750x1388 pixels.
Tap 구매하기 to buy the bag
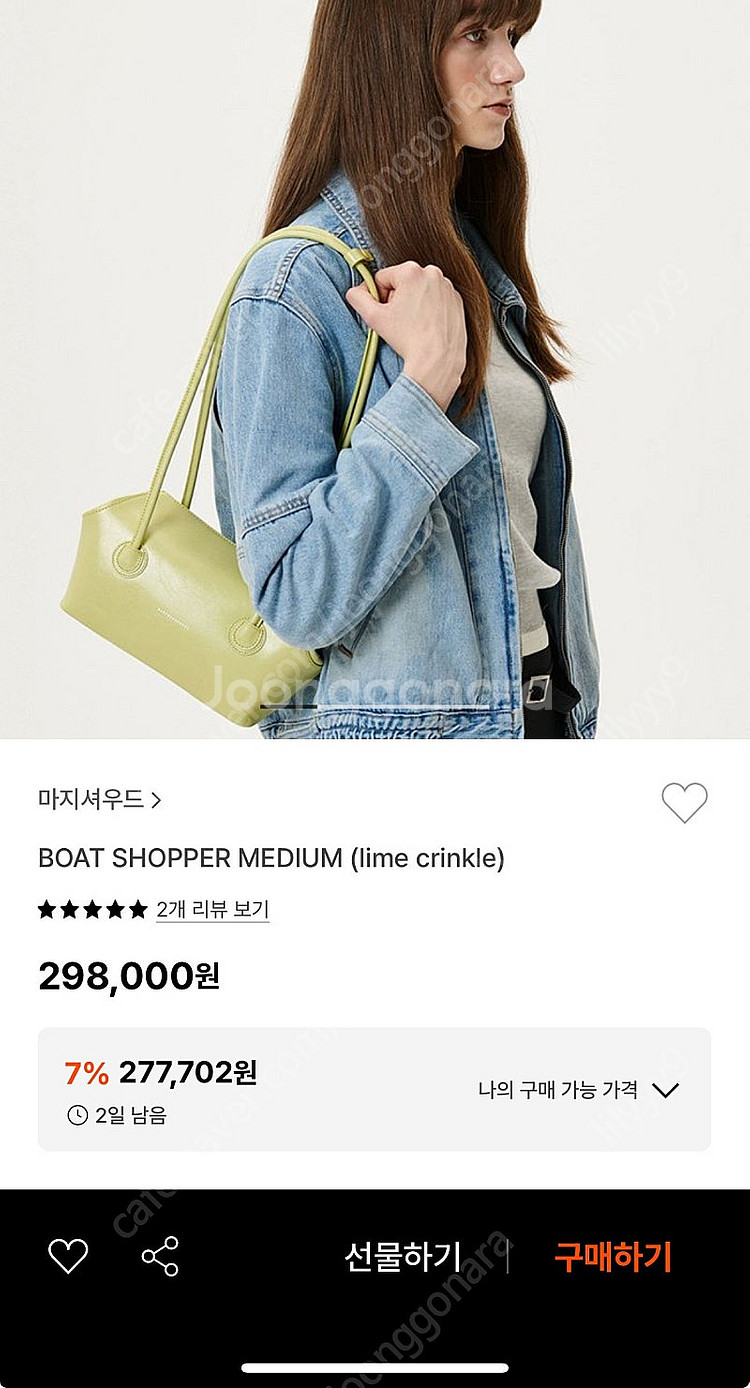pyautogui.click(x=612, y=1257)
